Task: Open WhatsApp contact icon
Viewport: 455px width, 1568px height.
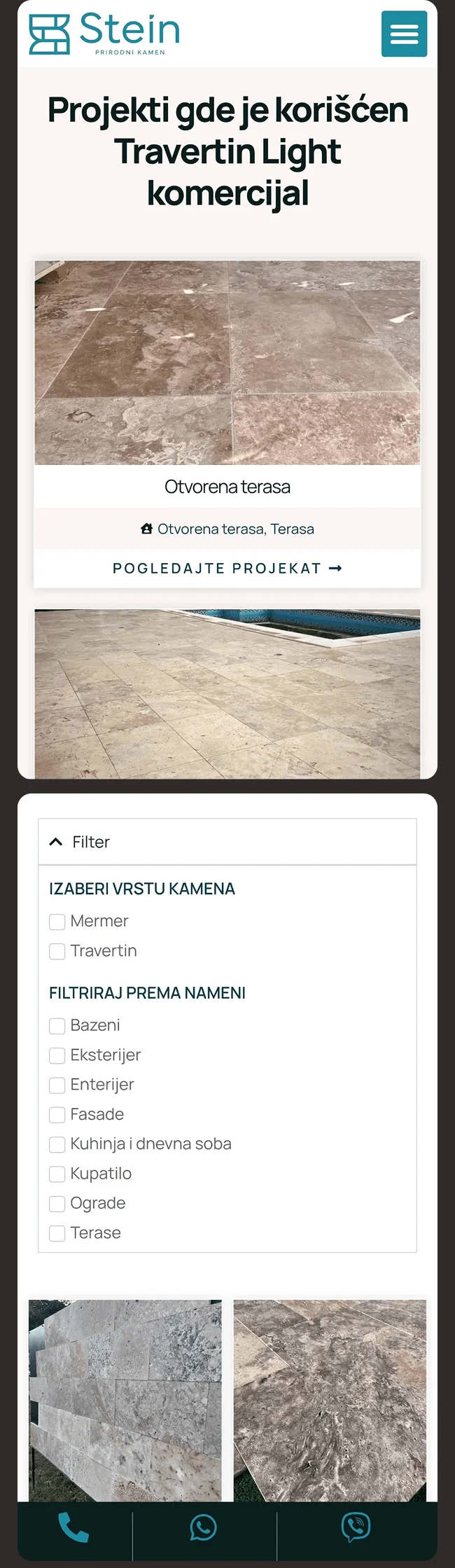Action: (x=203, y=1527)
